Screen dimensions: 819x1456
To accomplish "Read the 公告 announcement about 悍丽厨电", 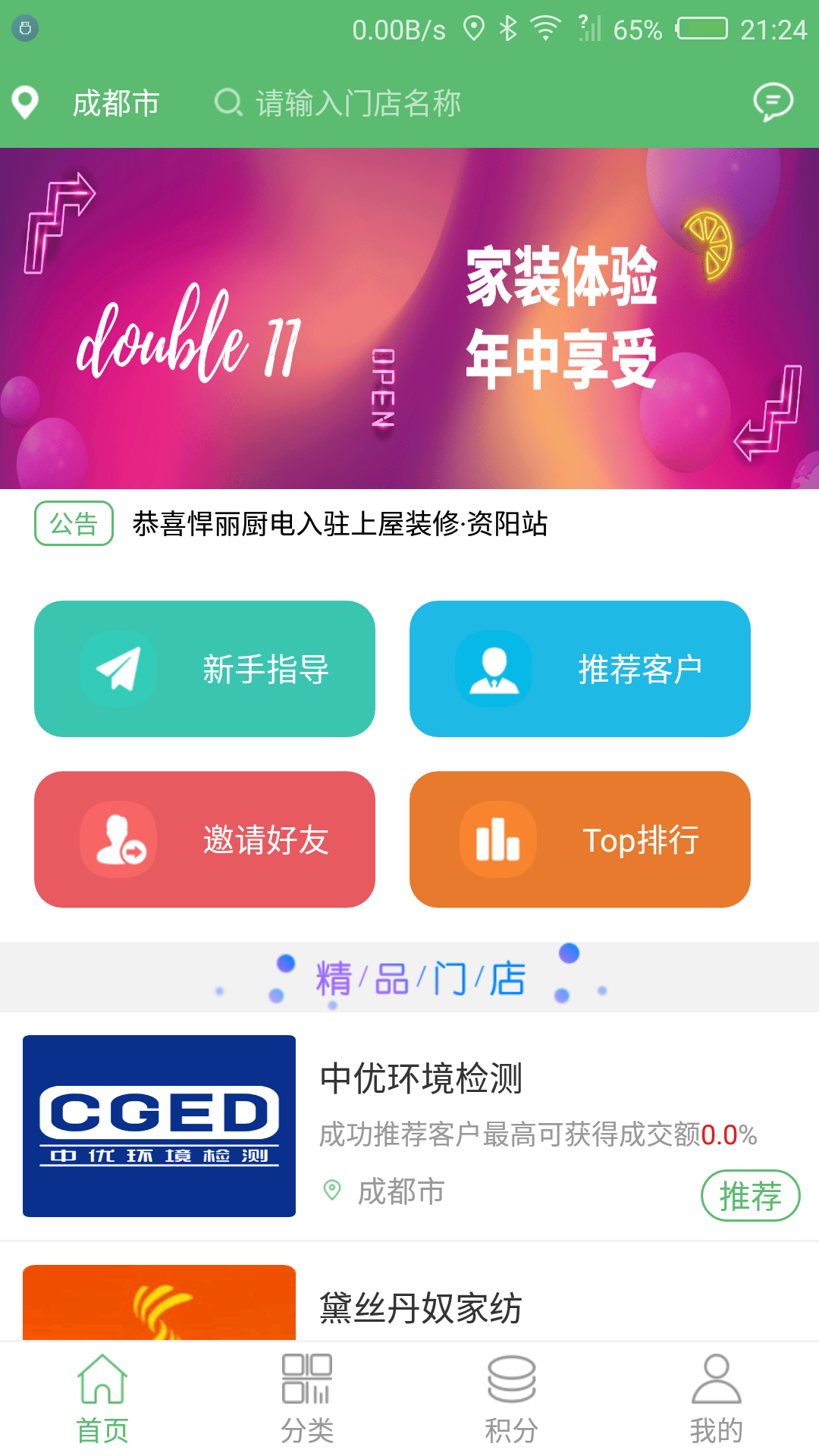I will point(340,523).
